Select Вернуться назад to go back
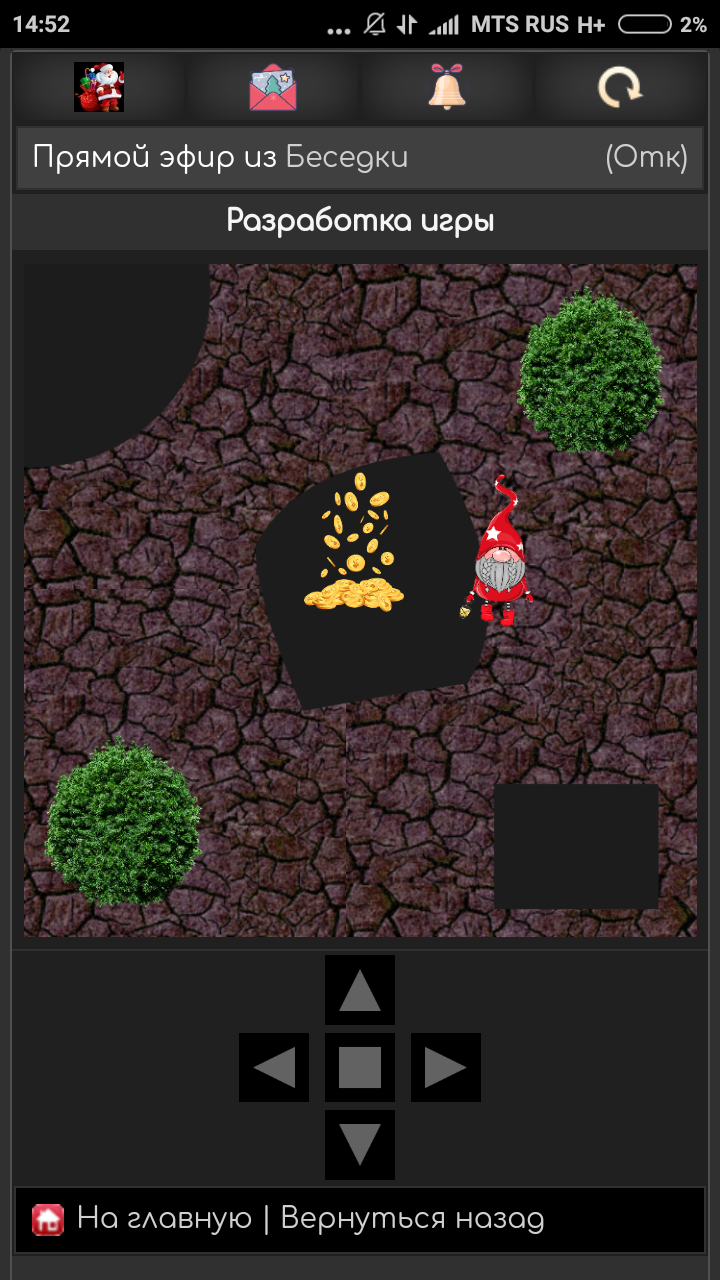The height and width of the screenshot is (1280, 720). [x=412, y=1219]
